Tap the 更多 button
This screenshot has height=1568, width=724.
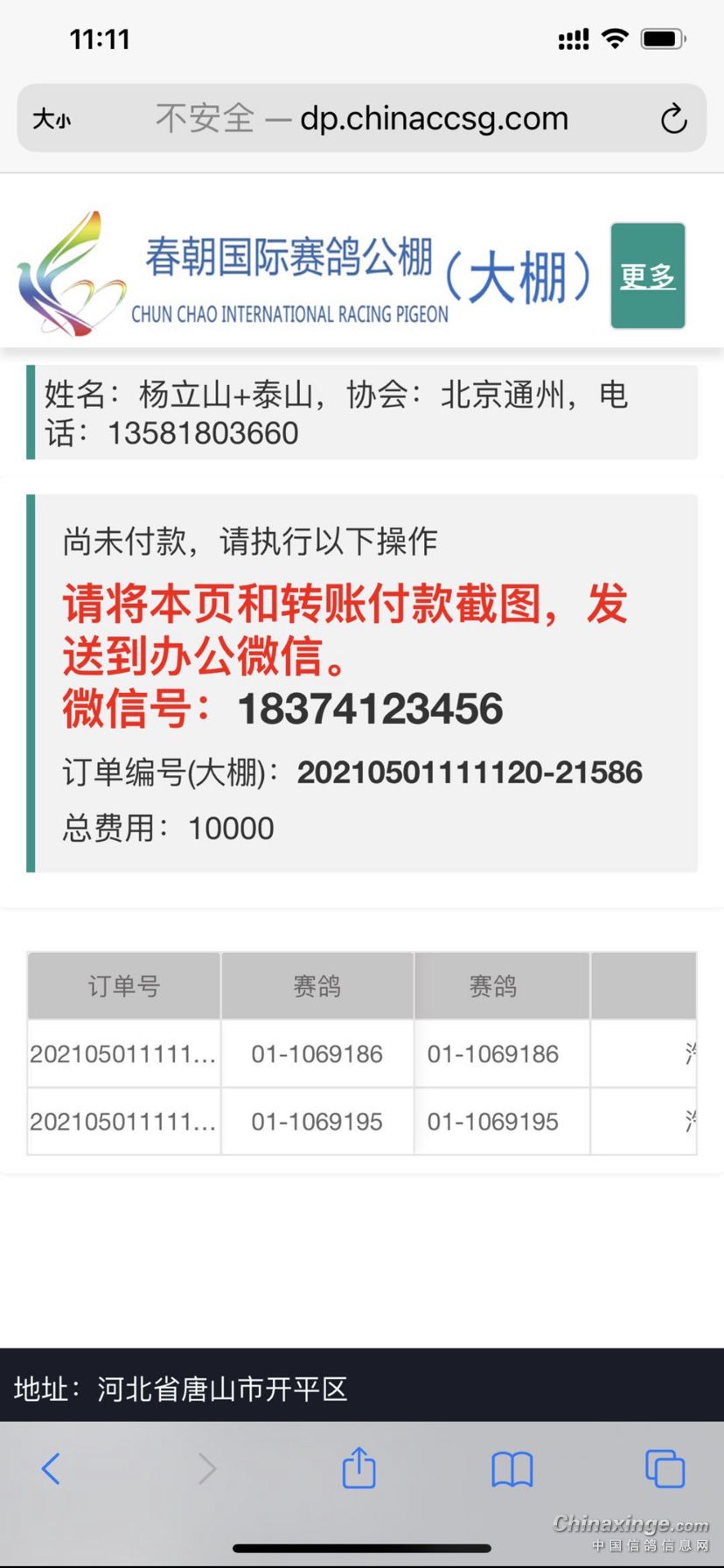click(647, 276)
